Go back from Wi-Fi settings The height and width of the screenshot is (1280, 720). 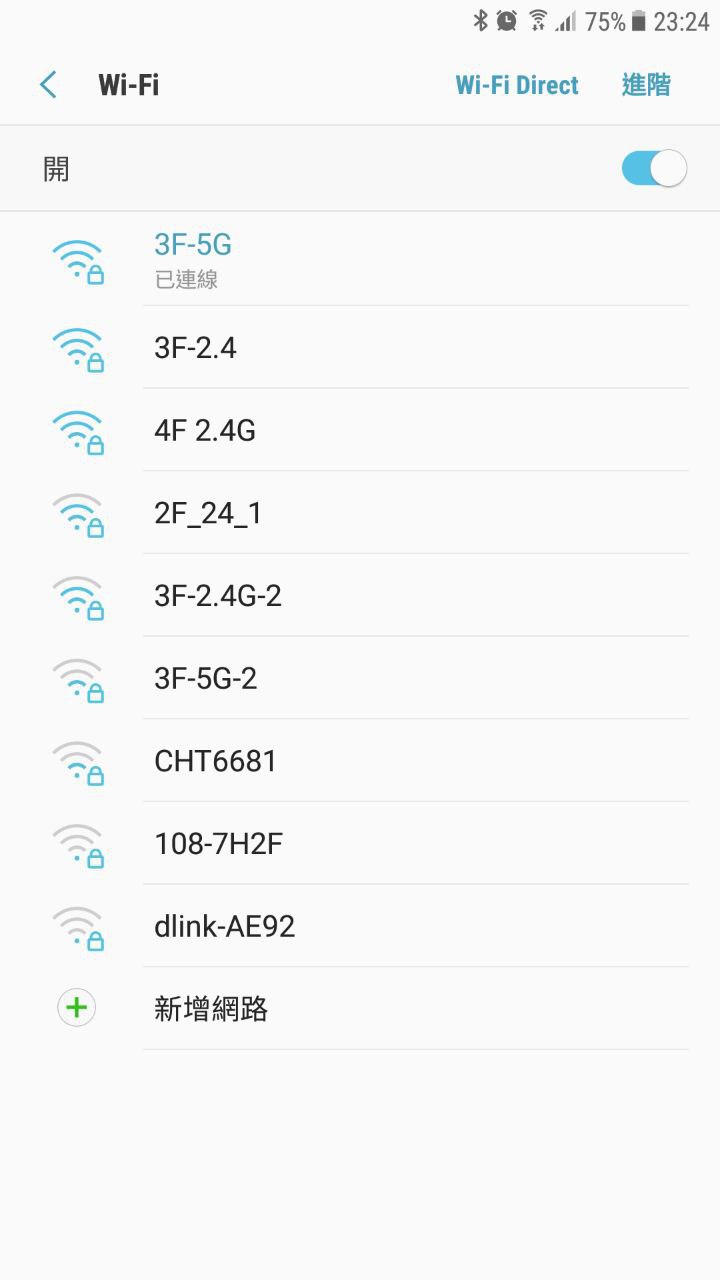pos(48,85)
